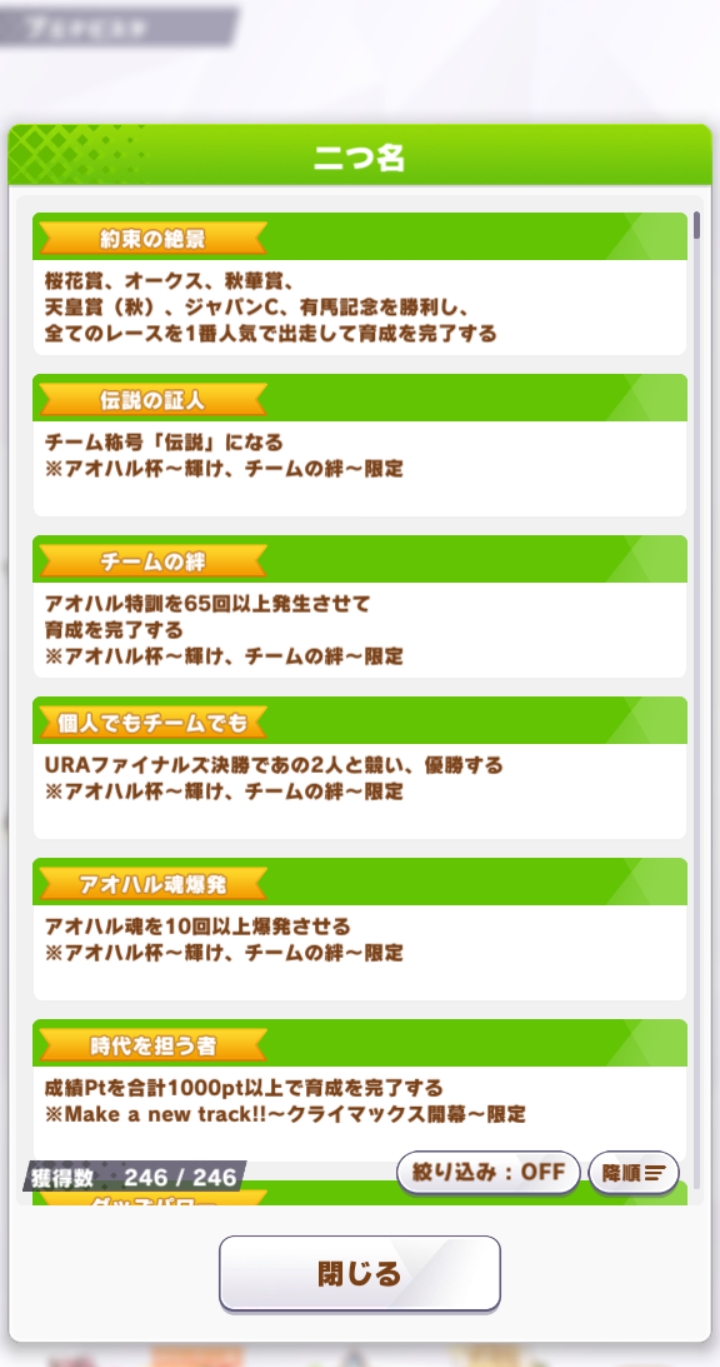
Task: Close the 二つ名 dialog with 閉じる
Action: pyautogui.click(x=360, y=1273)
